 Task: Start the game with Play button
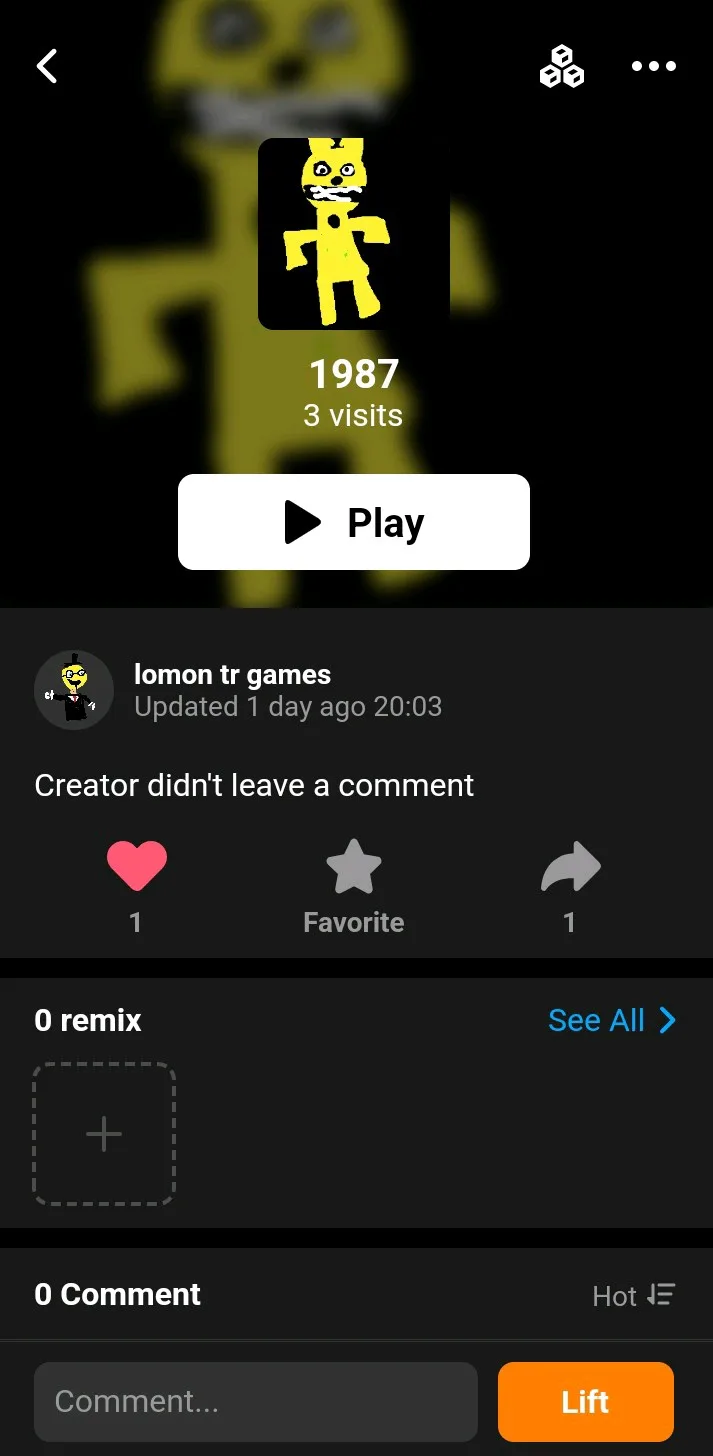click(353, 522)
